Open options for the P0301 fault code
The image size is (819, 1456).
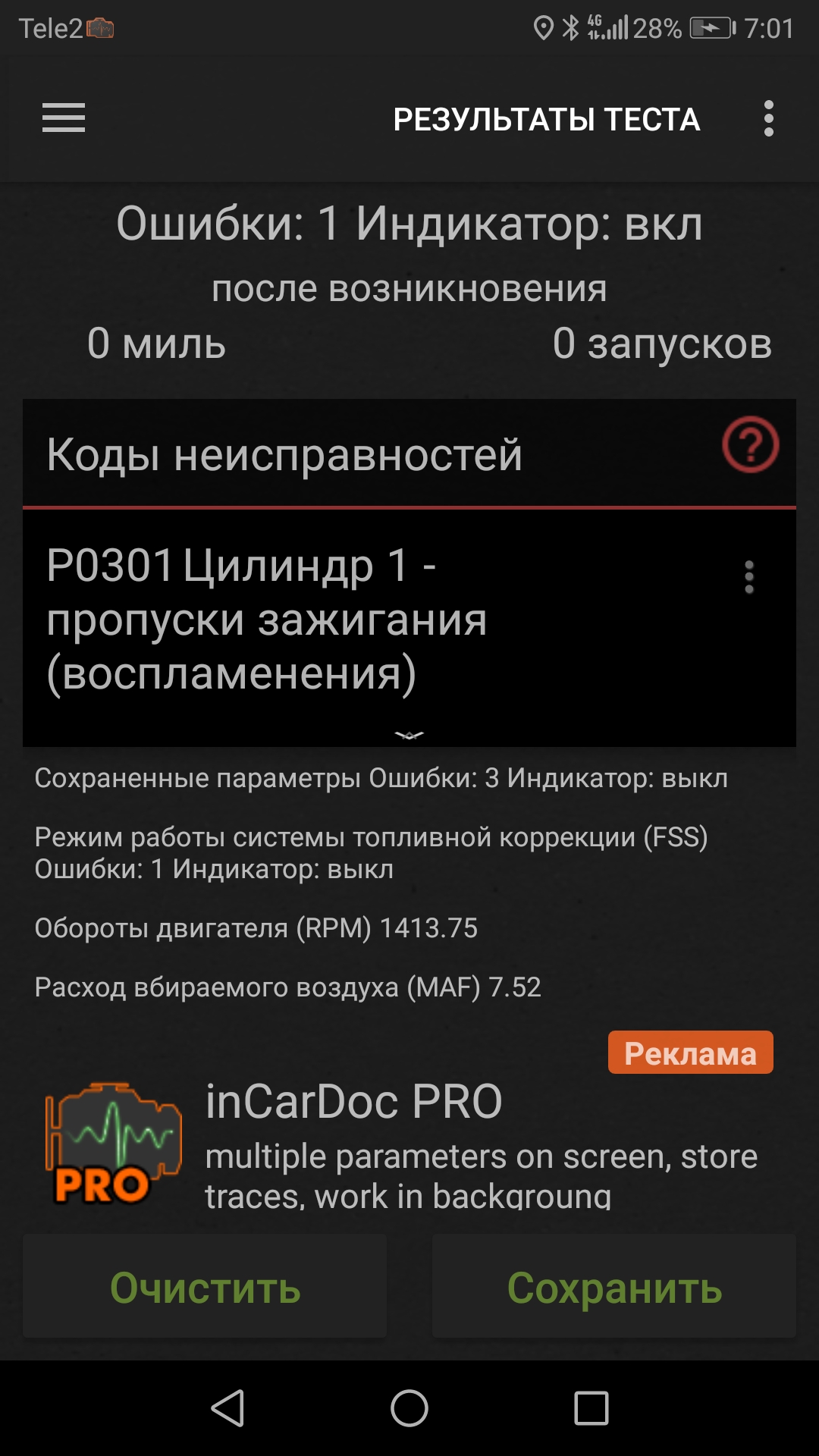pos(749,577)
